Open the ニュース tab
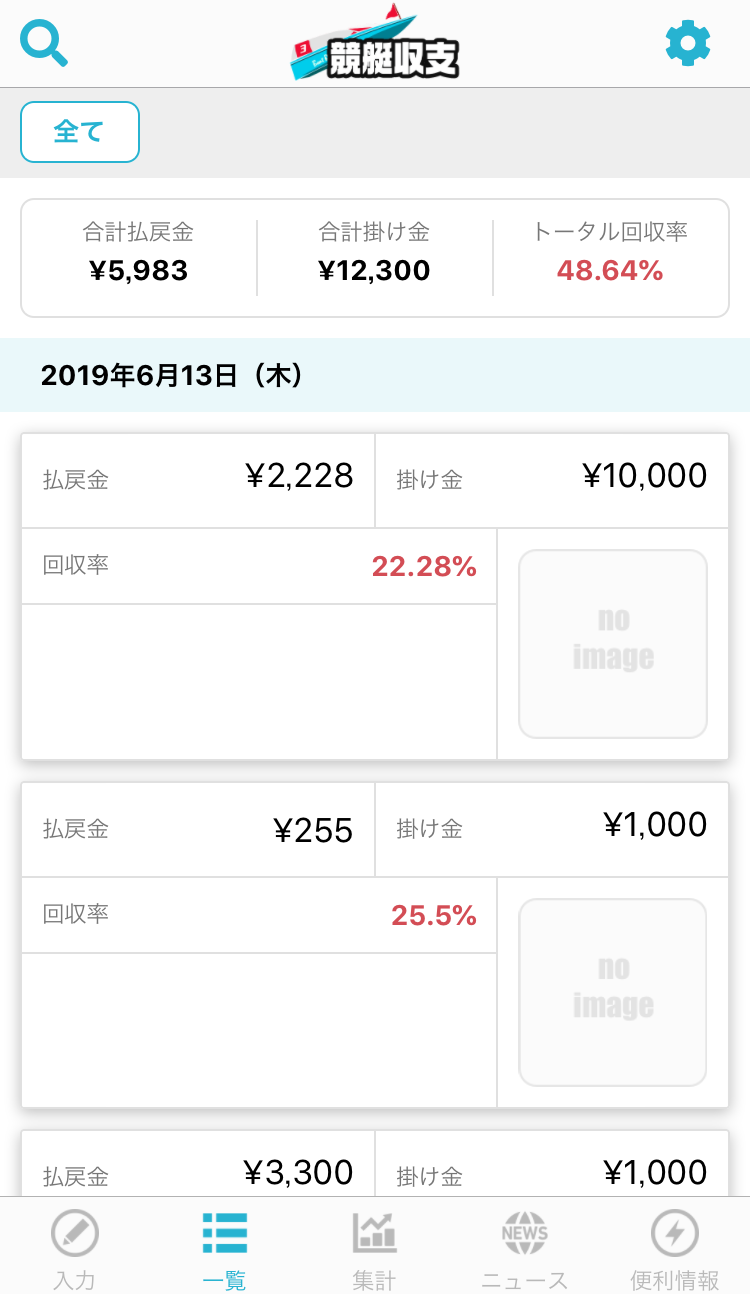The width and height of the screenshot is (750, 1294). coord(525,1250)
